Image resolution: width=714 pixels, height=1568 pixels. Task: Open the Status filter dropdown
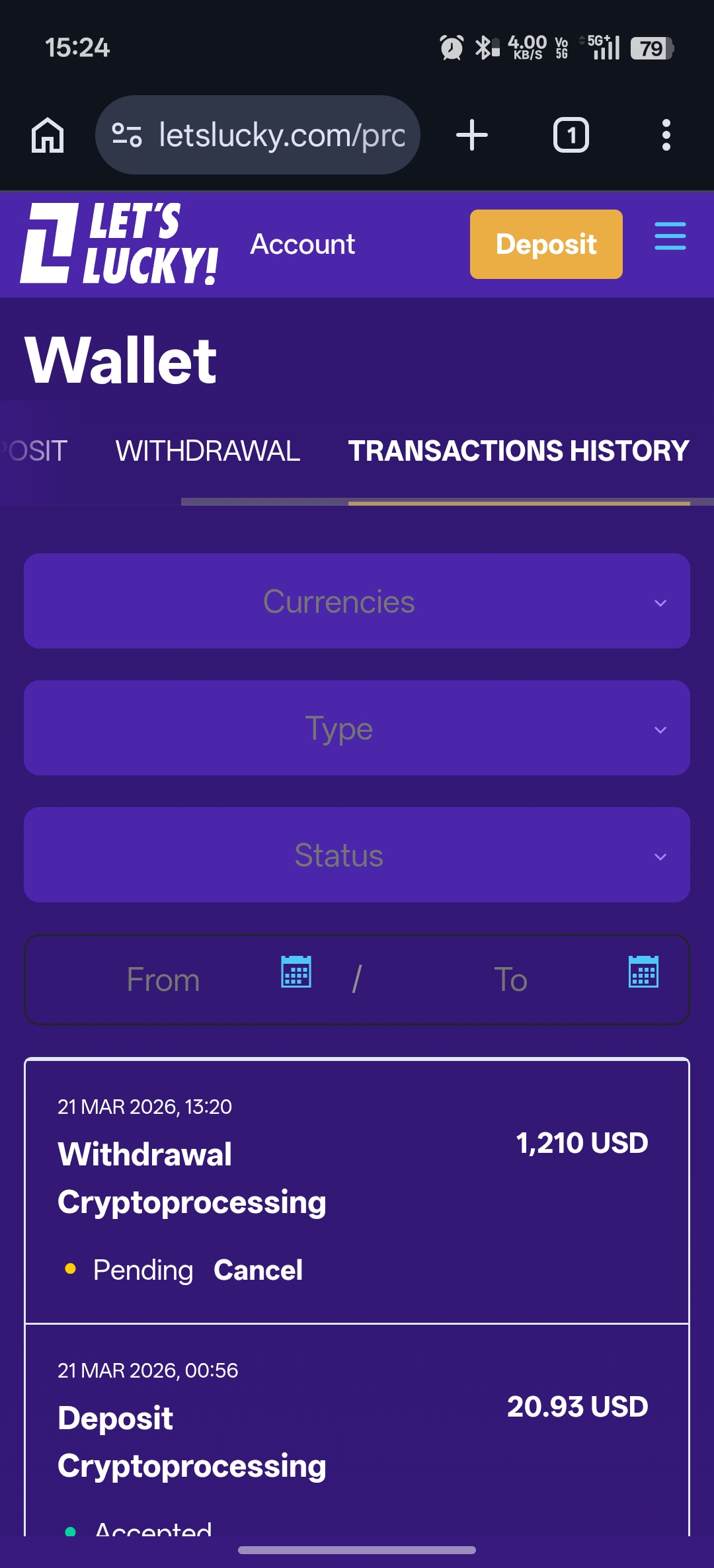pyautogui.click(x=357, y=855)
